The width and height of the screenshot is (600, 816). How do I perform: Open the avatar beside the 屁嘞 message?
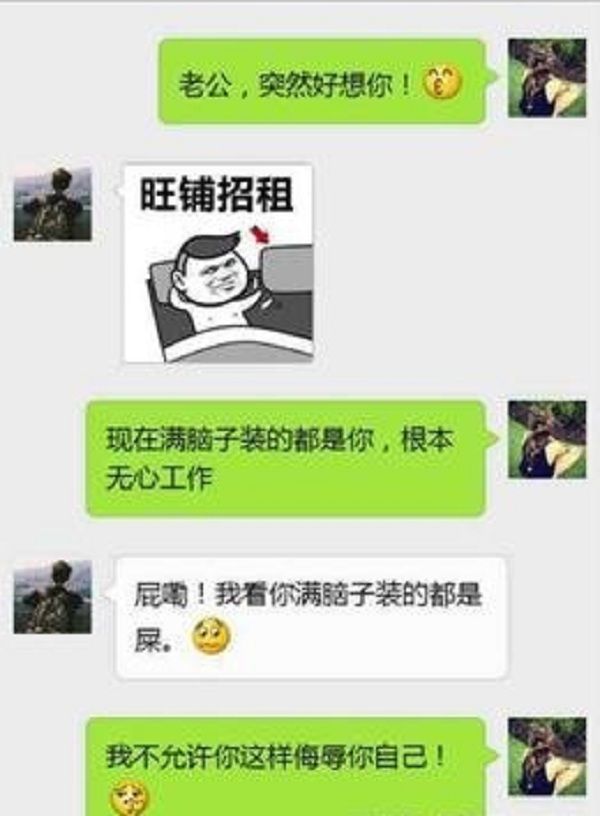[52, 597]
